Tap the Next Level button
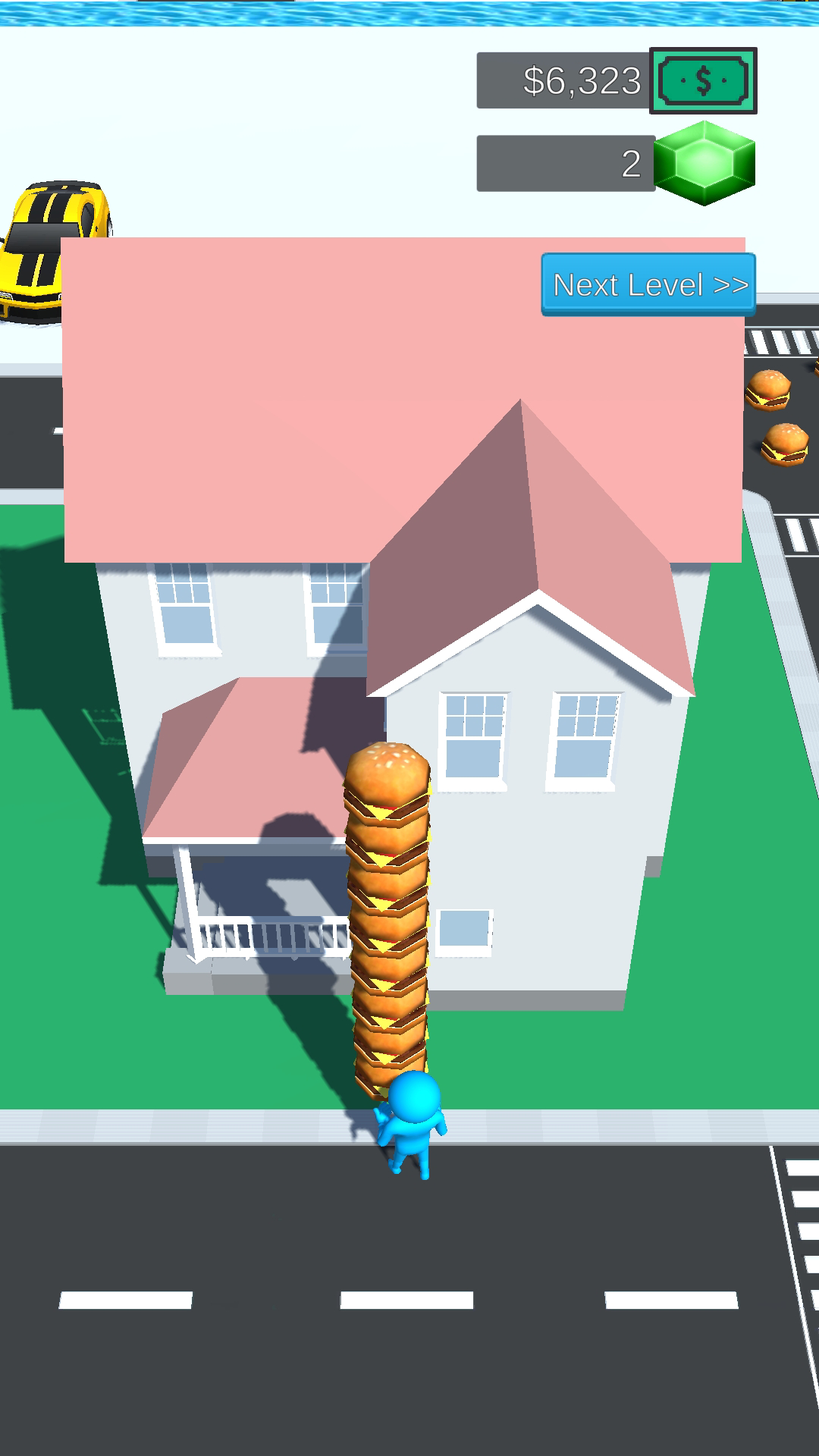 click(648, 284)
